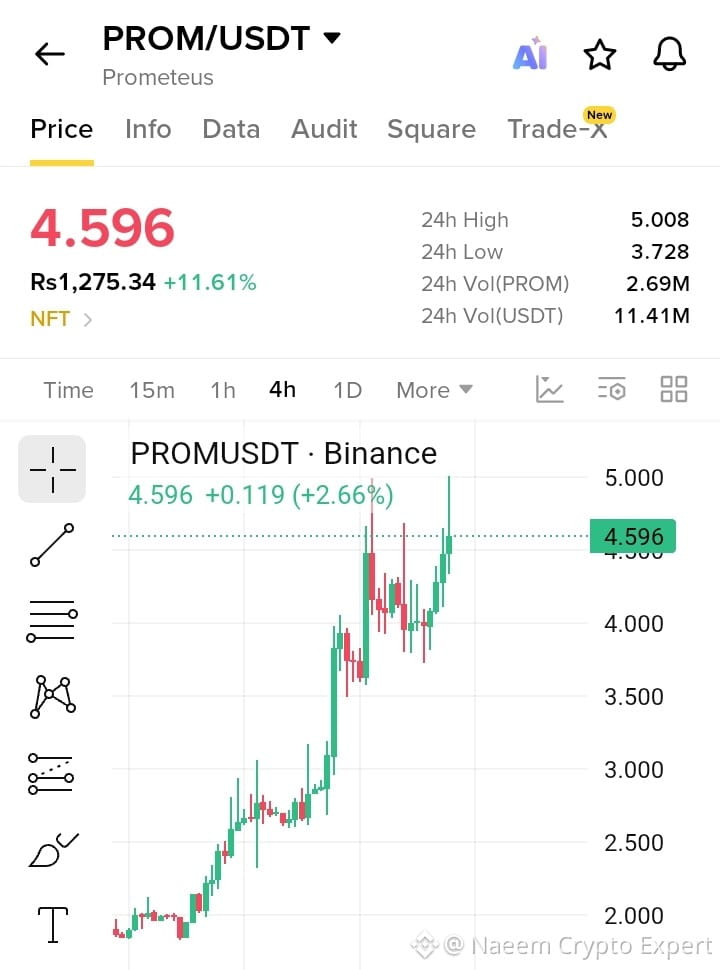This screenshot has width=720, height=970.
Task: Expand the More intervals dropdown
Action: click(434, 390)
